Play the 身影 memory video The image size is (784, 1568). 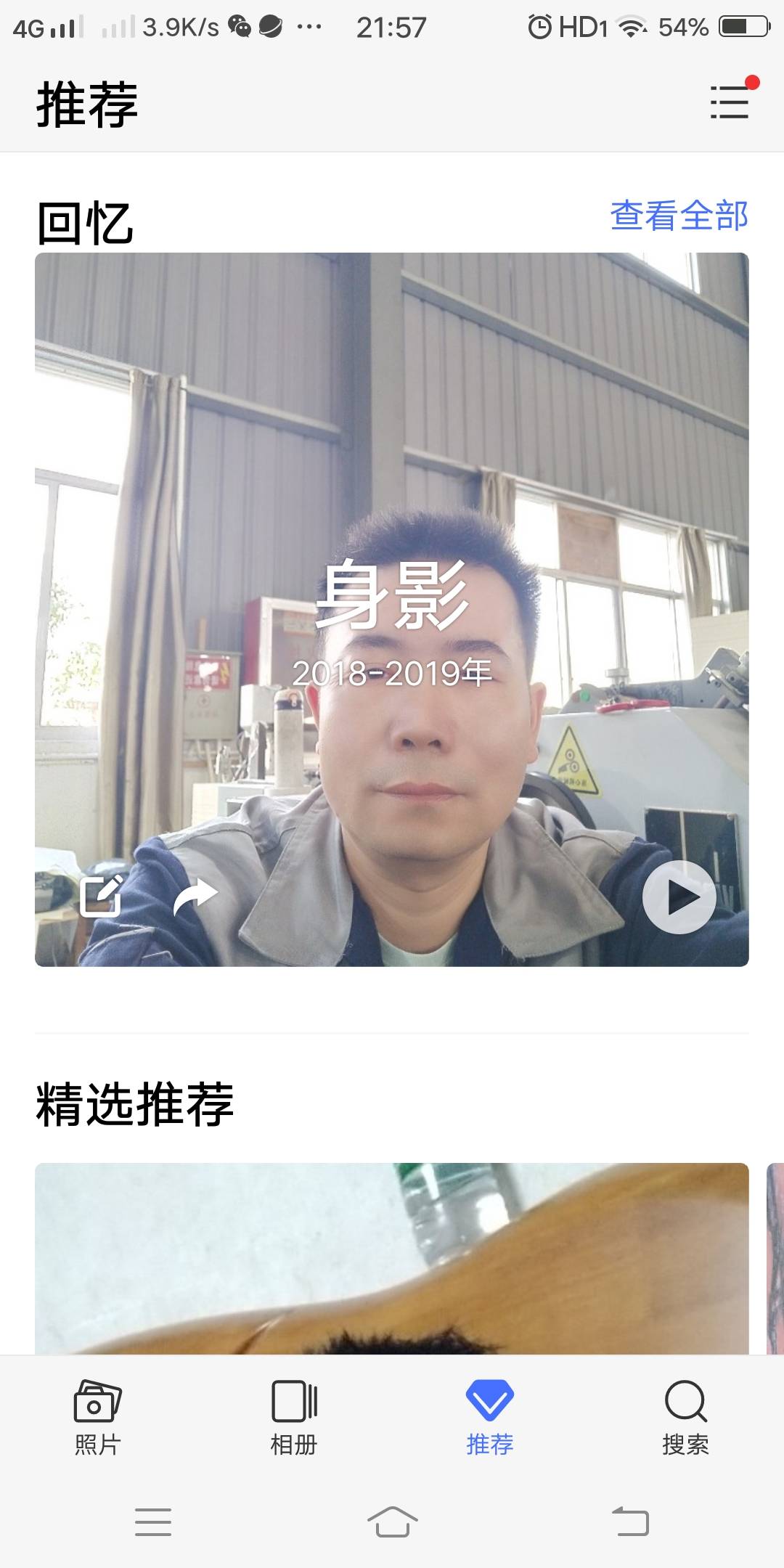679,897
